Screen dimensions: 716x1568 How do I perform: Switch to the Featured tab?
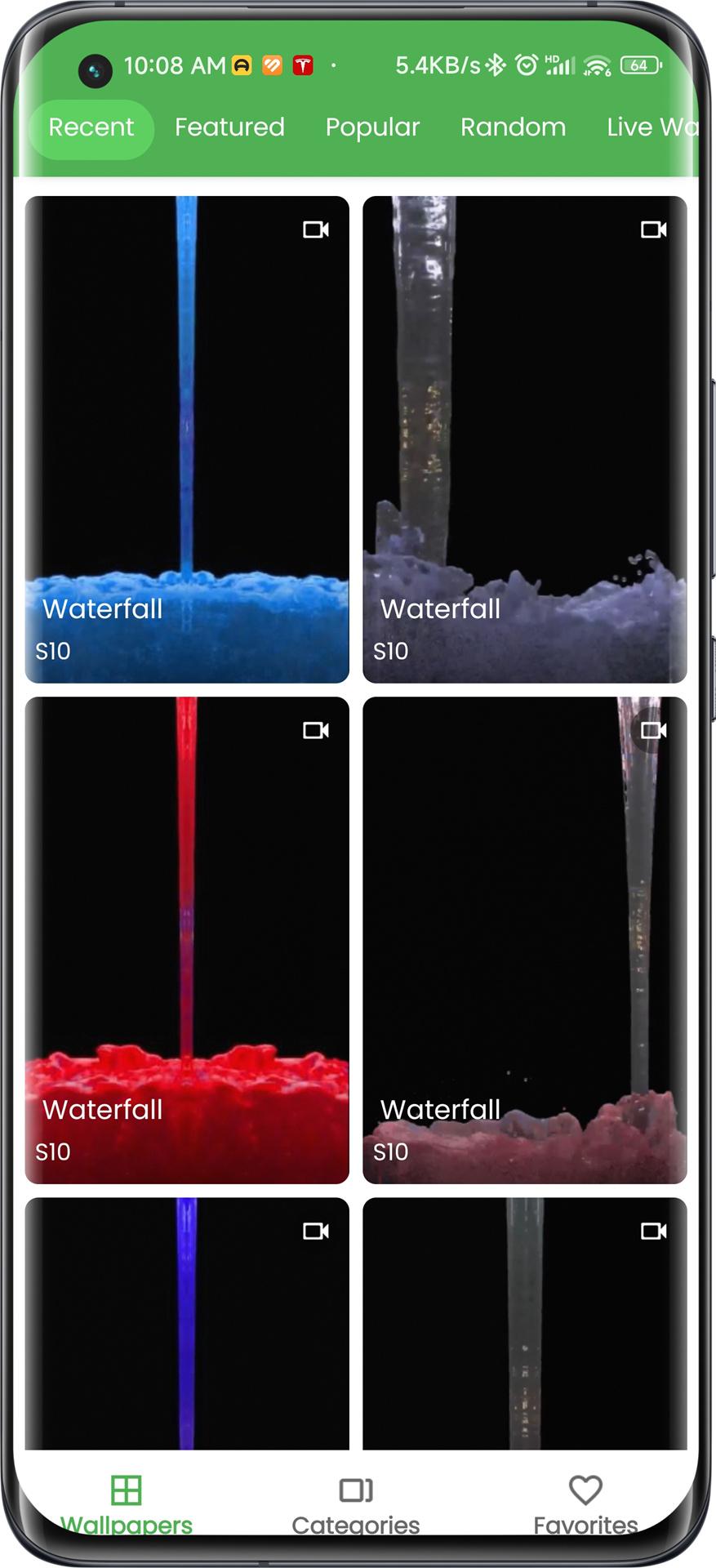point(229,127)
